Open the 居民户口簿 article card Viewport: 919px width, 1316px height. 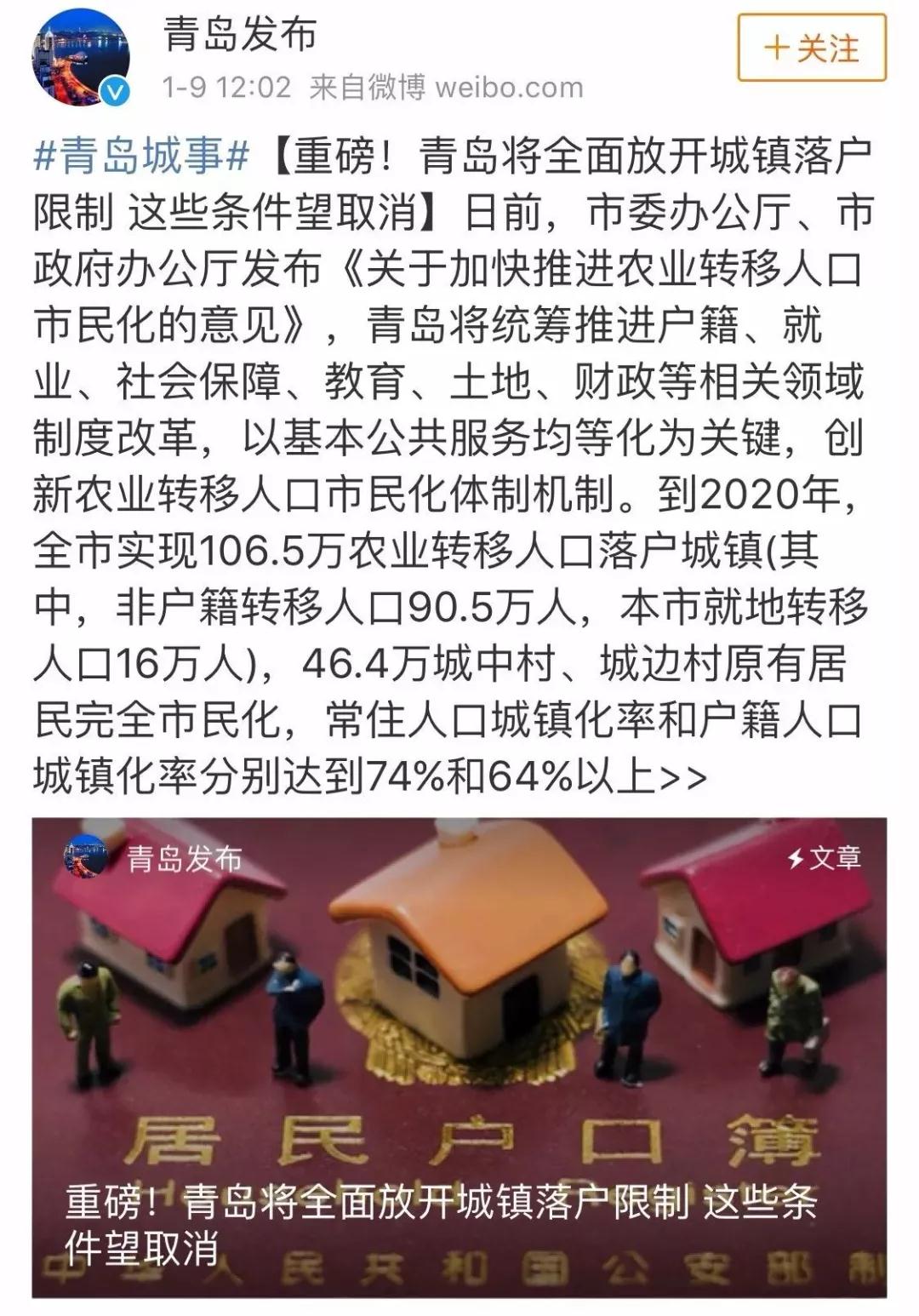click(x=459, y=1056)
